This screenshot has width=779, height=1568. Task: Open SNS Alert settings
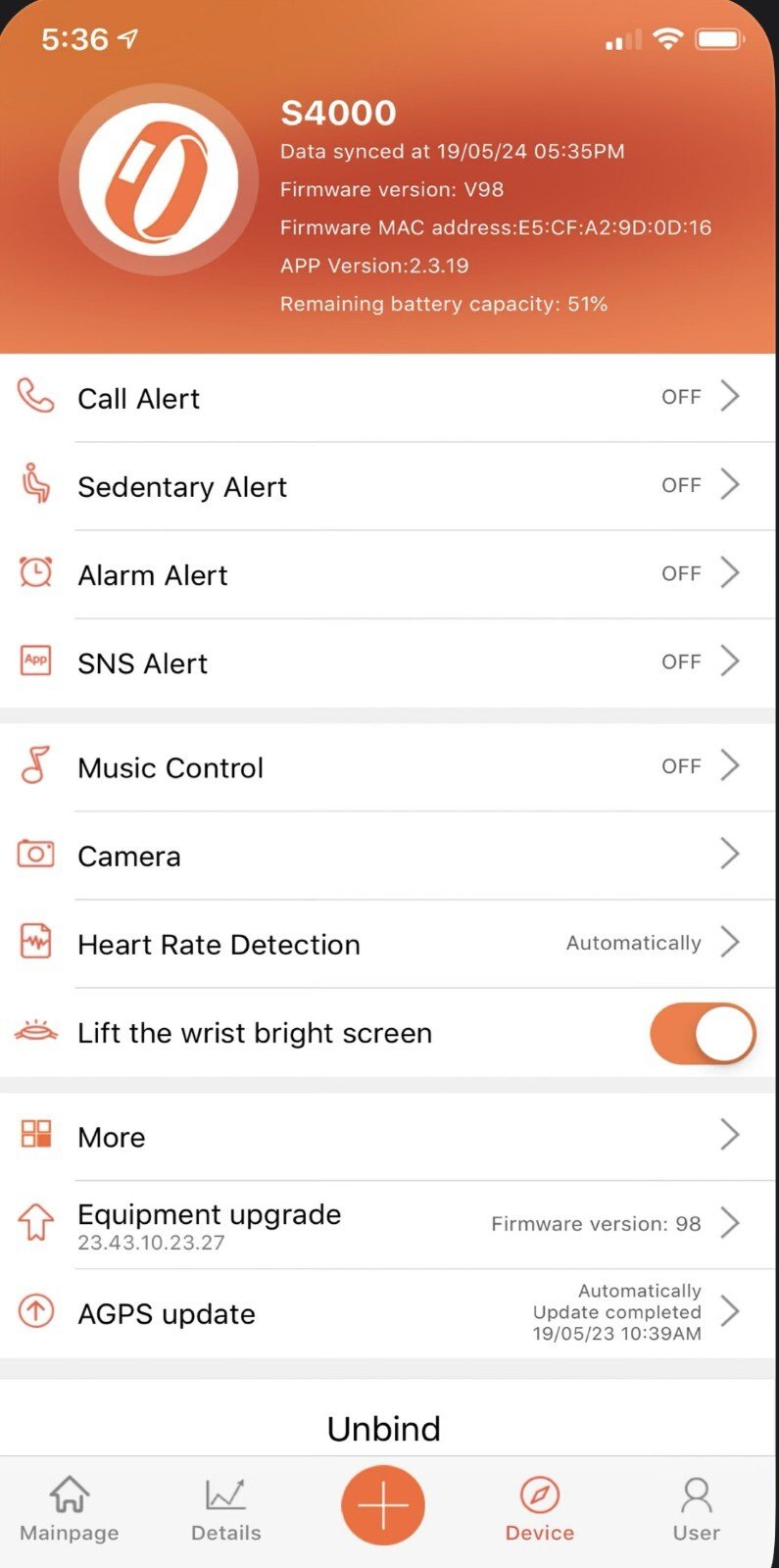[389, 662]
